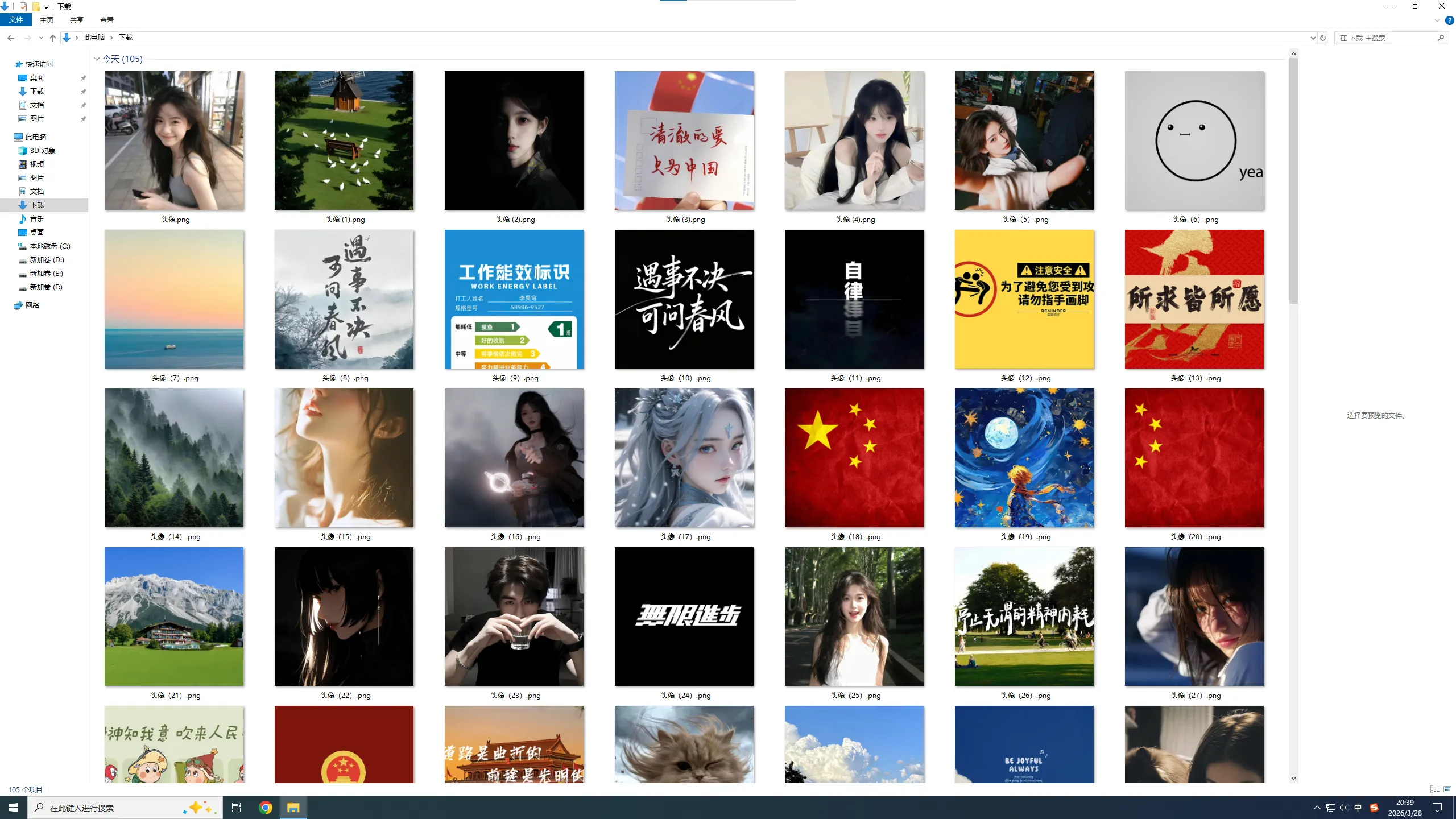Open 本地磁盘 (C:) drive
This screenshot has width=1456, height=819.
(49, 246)
